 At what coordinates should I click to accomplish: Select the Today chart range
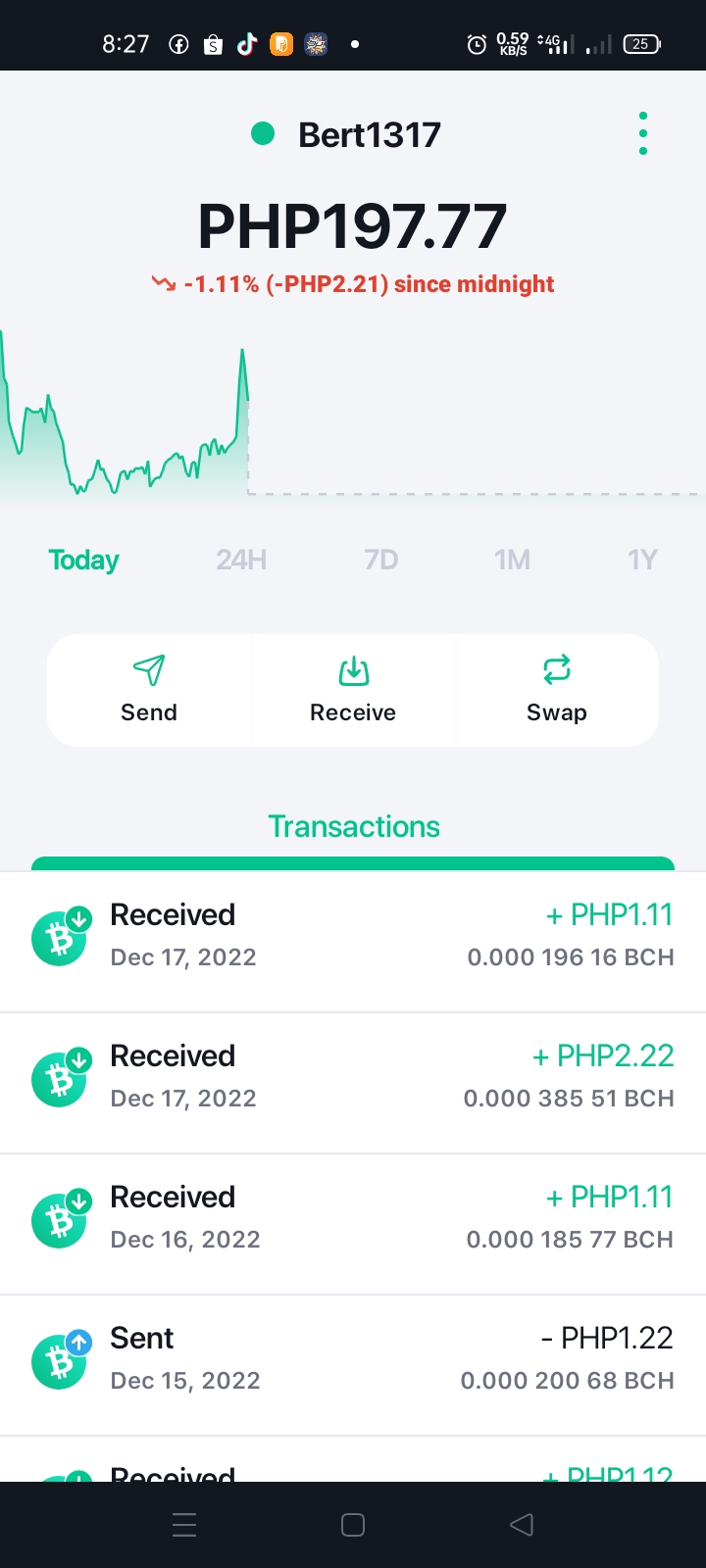(x=84, y=560)
